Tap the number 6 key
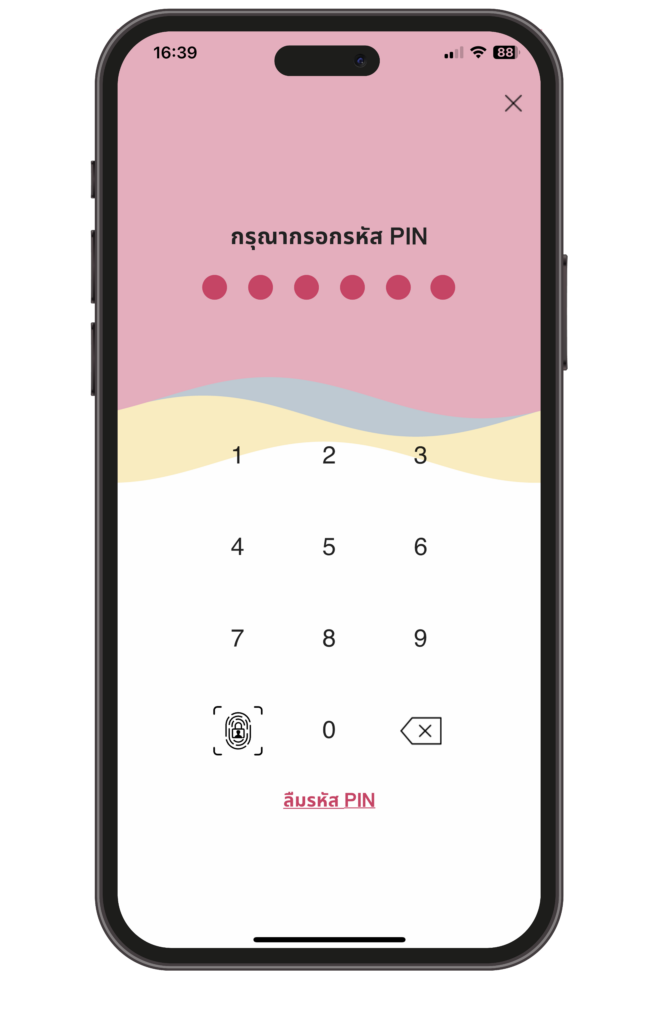This screenshot has height=1024, width=657. pyautogui.click(x=420, y=547)
